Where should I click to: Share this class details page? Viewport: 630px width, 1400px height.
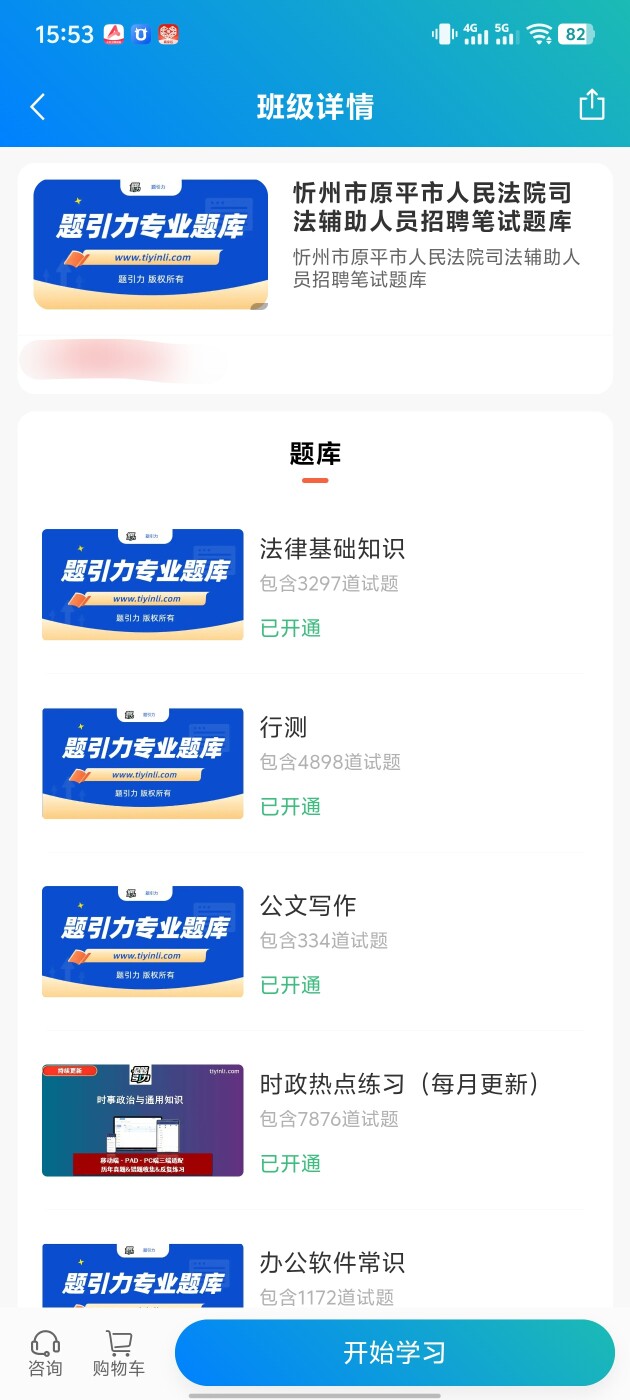(x=592, y=105)
